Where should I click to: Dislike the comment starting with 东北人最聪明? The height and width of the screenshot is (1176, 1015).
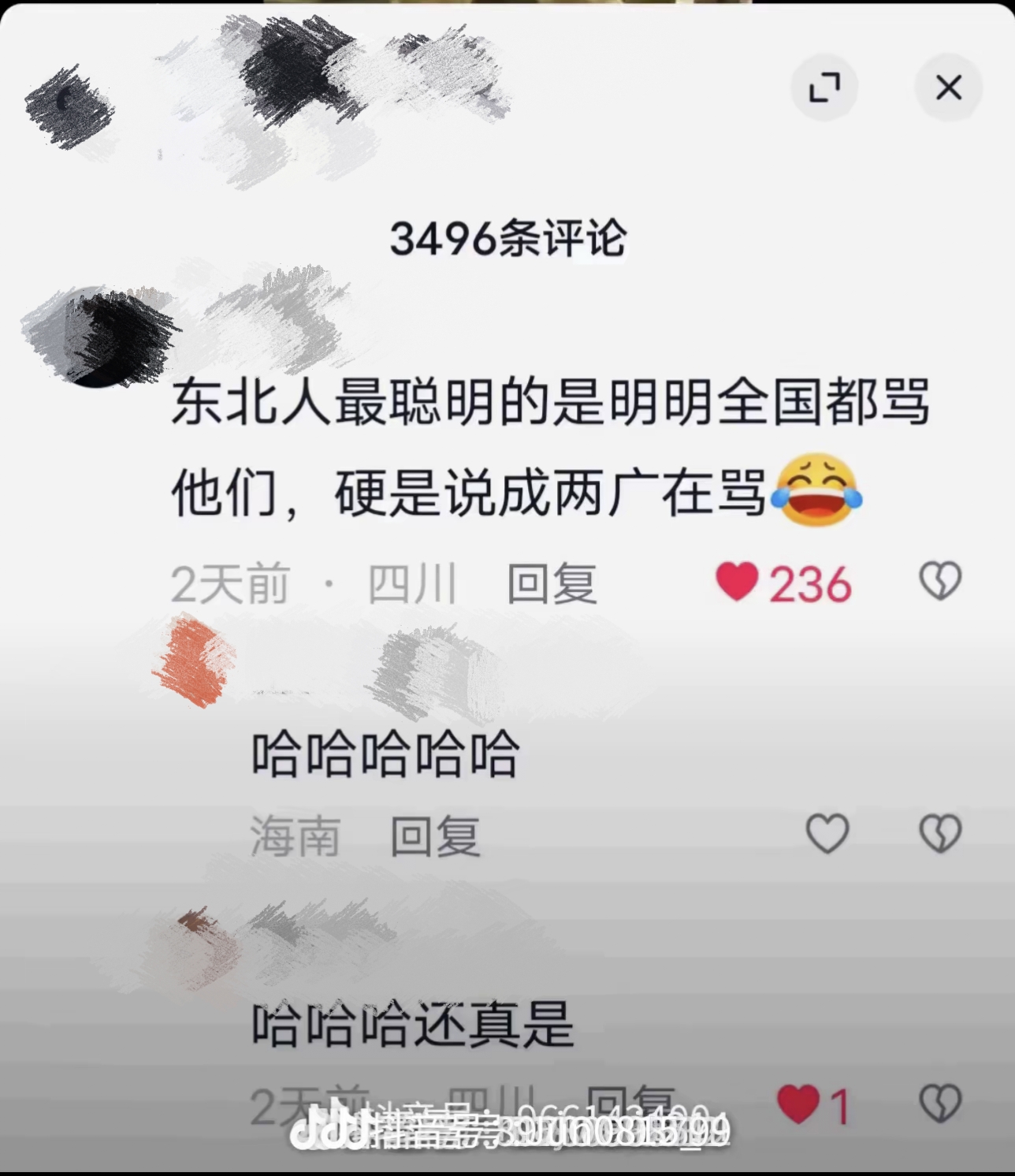coord(940,582)
